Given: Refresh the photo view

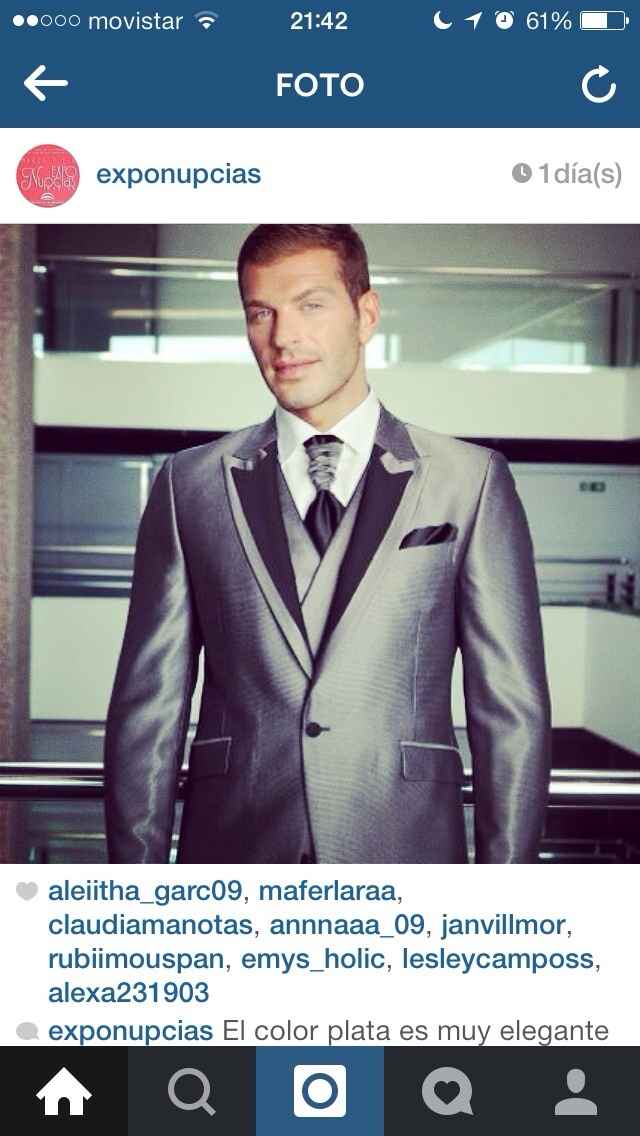Looking at the screenshot, I should point(598,86).
